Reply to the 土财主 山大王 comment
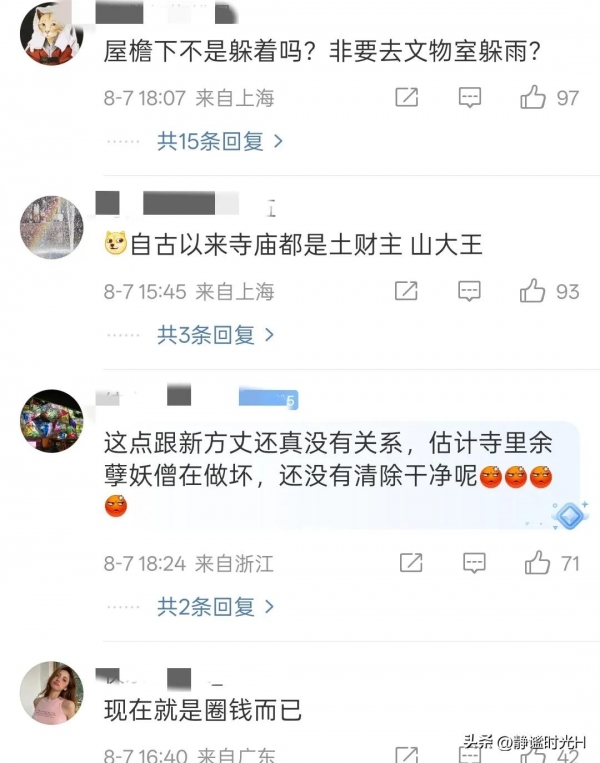Screen dimensions: 600x763 [469, 292]
